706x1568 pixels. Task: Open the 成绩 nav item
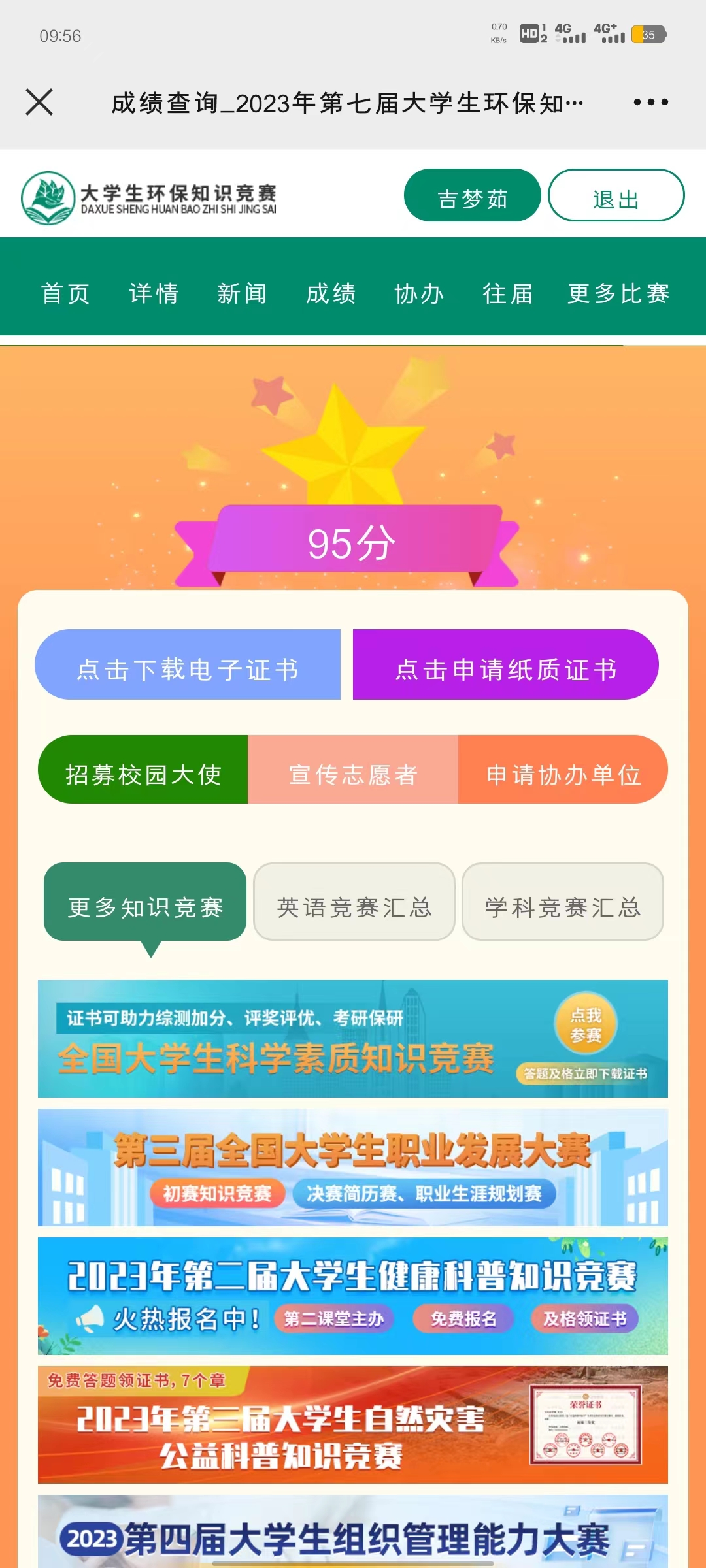coord(331,293)
